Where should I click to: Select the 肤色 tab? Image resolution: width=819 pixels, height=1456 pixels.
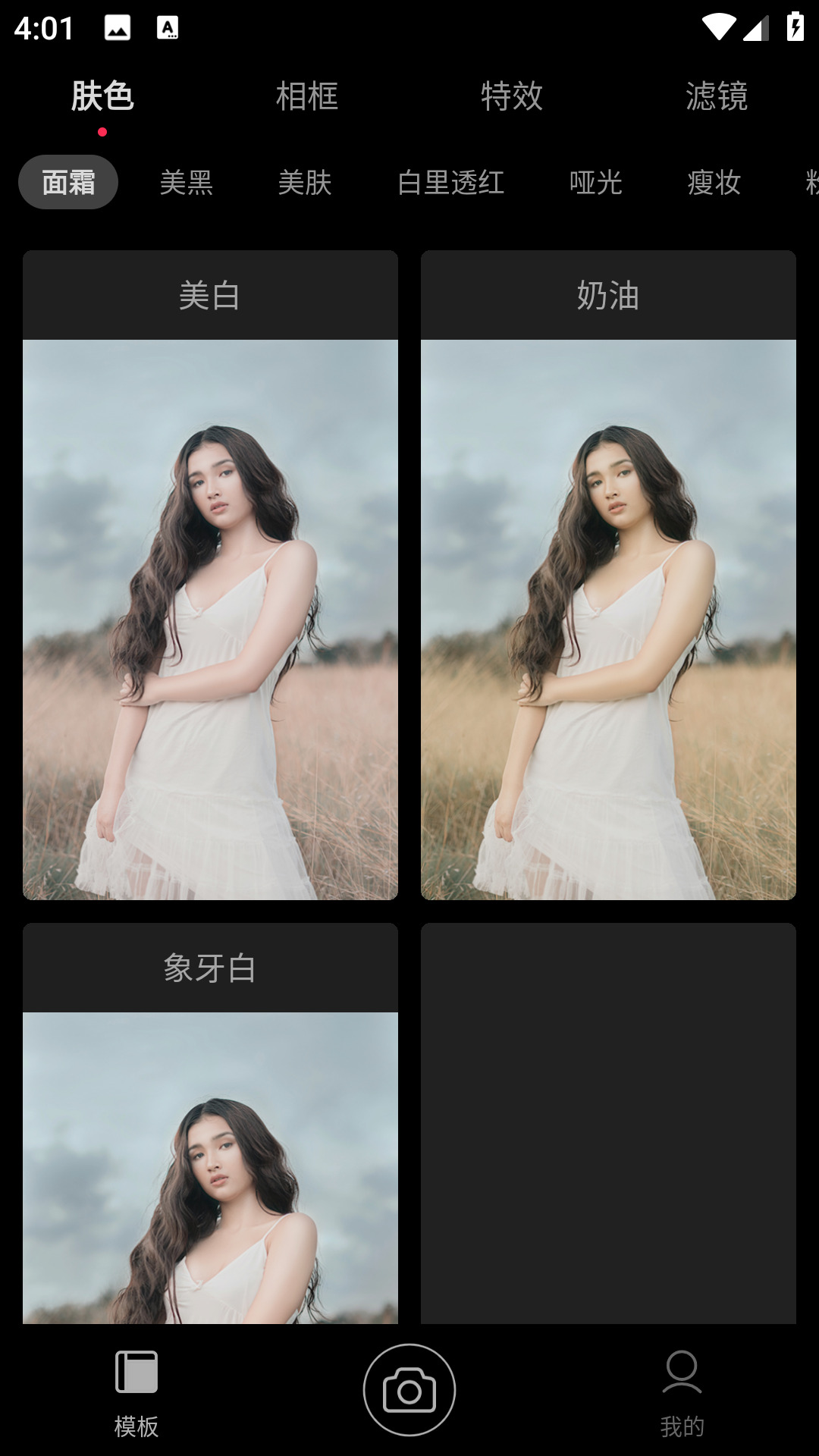click(x=102, y=96)
